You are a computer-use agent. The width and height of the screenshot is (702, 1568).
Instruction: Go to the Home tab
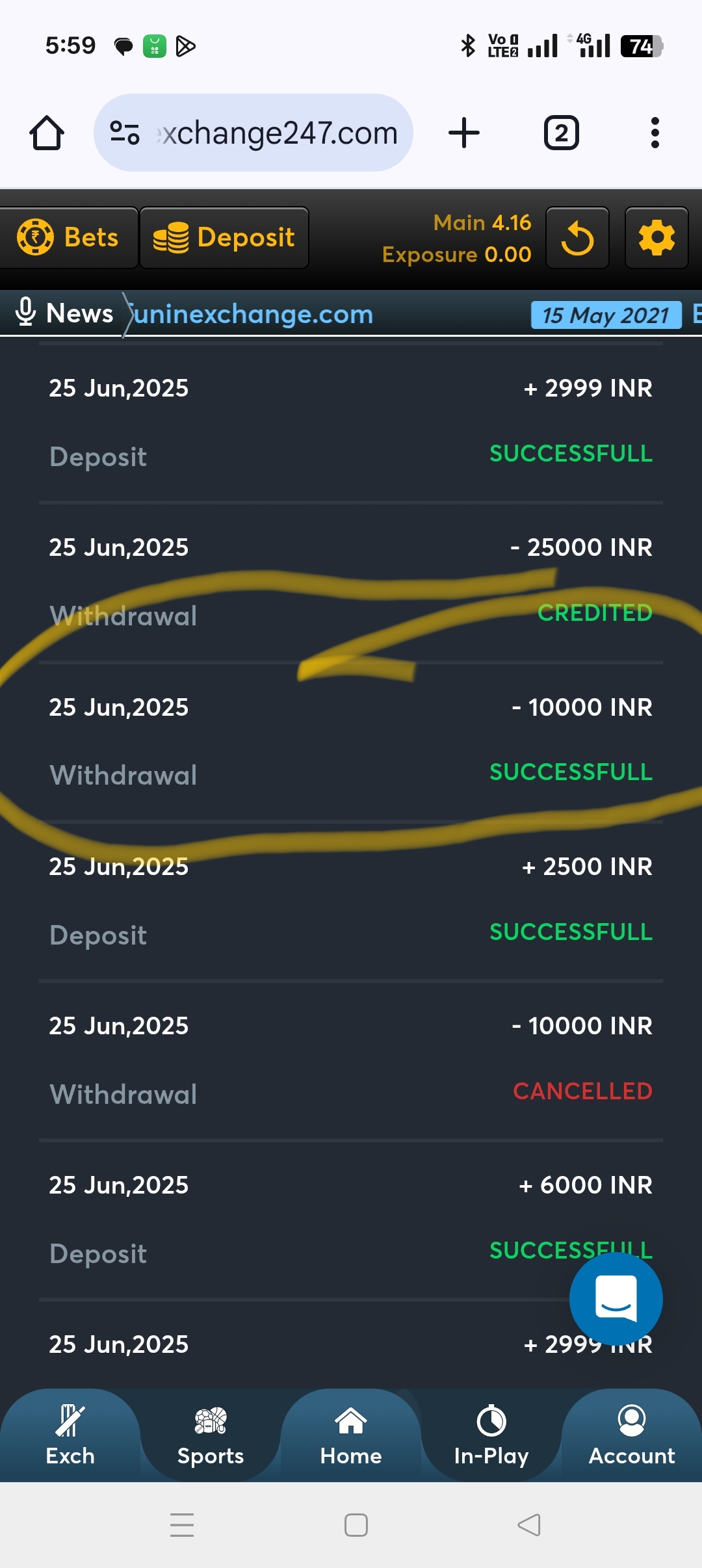(351, 1435)
